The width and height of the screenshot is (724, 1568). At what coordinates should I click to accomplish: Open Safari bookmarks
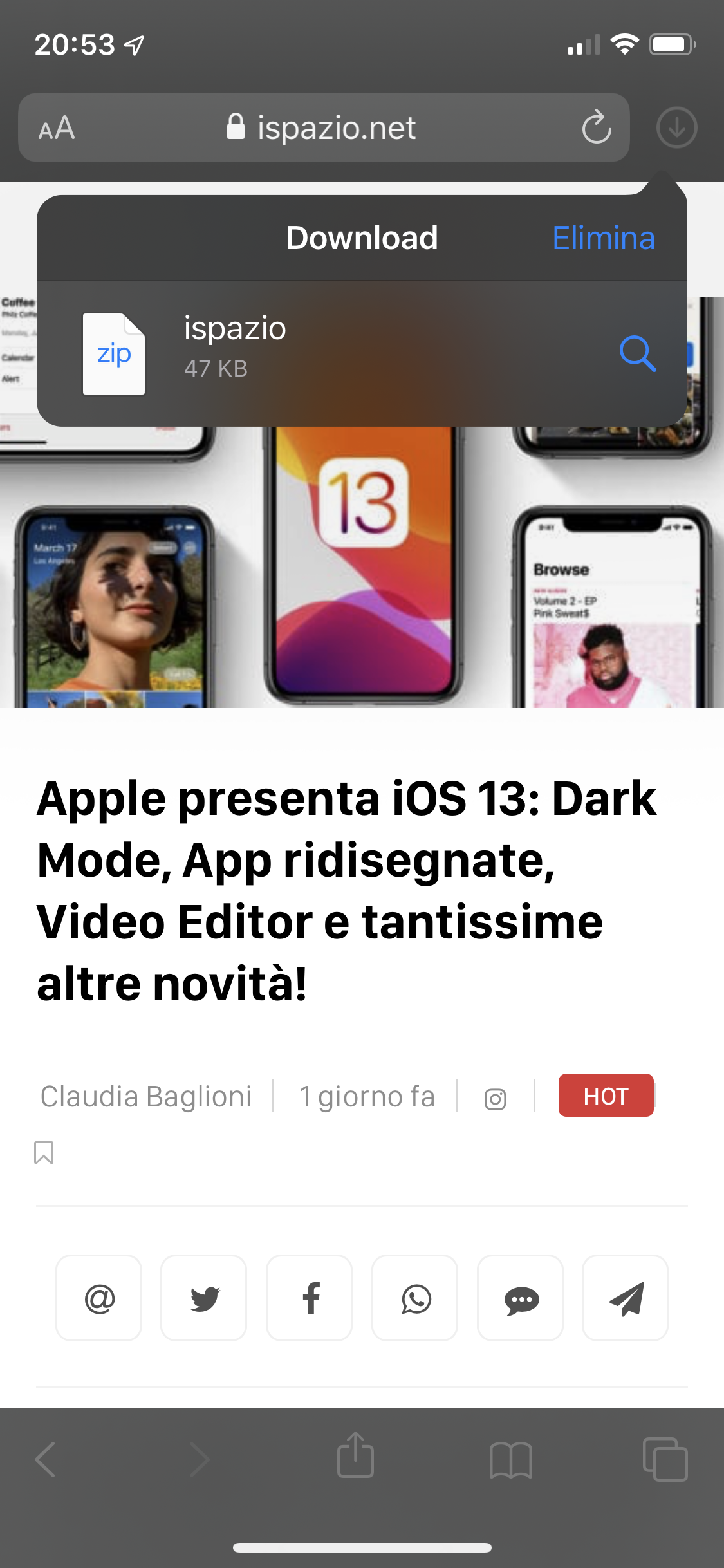(510, 1459)
